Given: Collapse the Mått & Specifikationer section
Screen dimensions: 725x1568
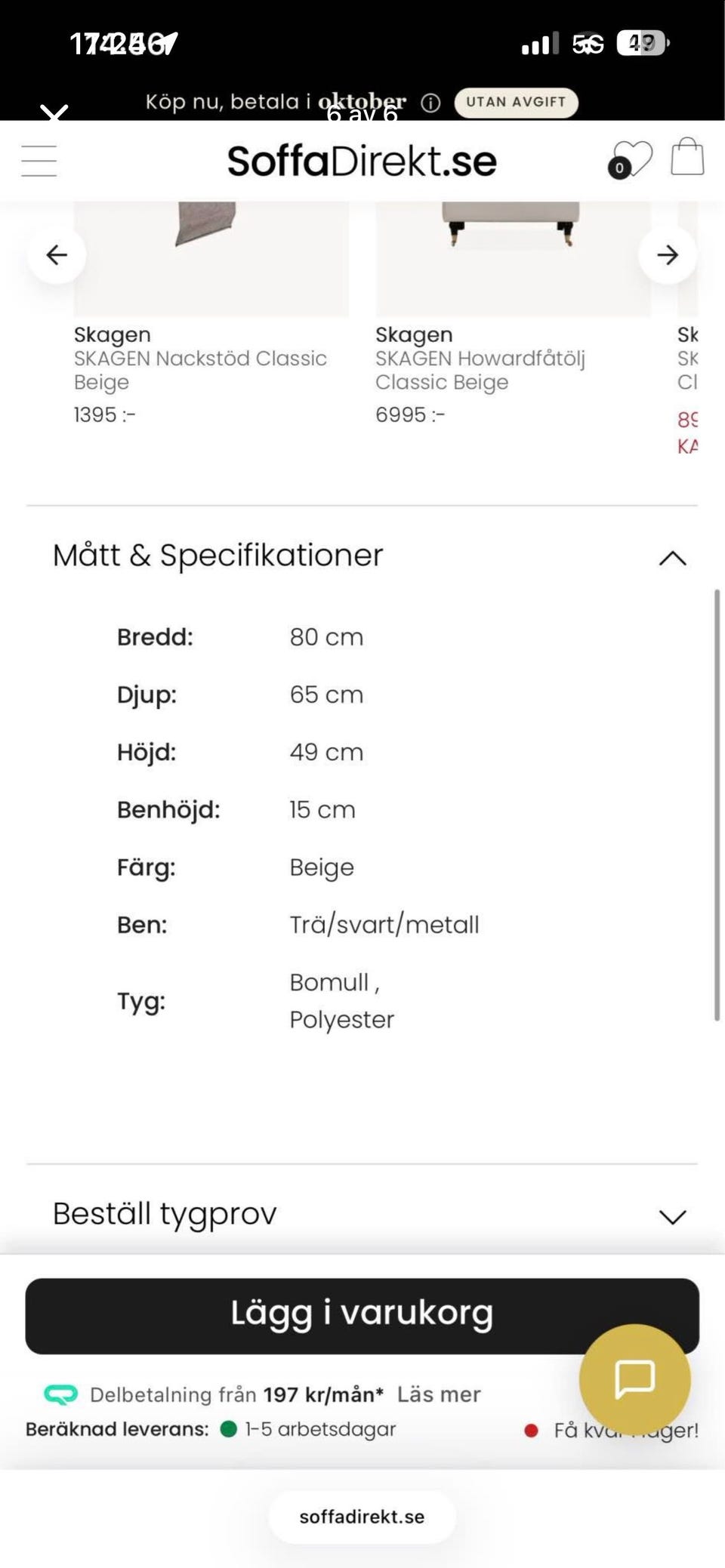Looking at the screenshot, I should pos(672,558).
